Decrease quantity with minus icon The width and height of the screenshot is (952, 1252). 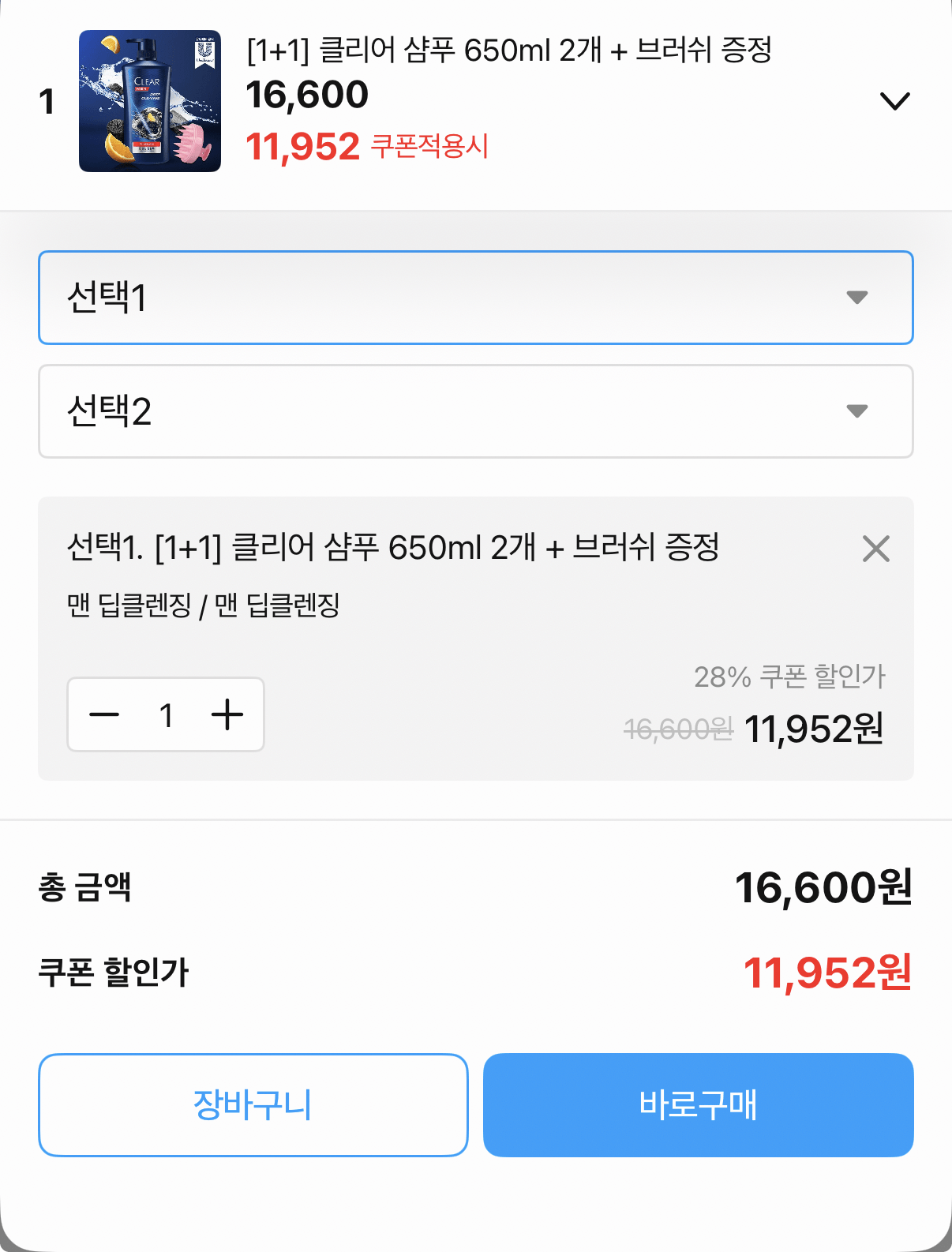pyautogui.click(x=103, y=714)
